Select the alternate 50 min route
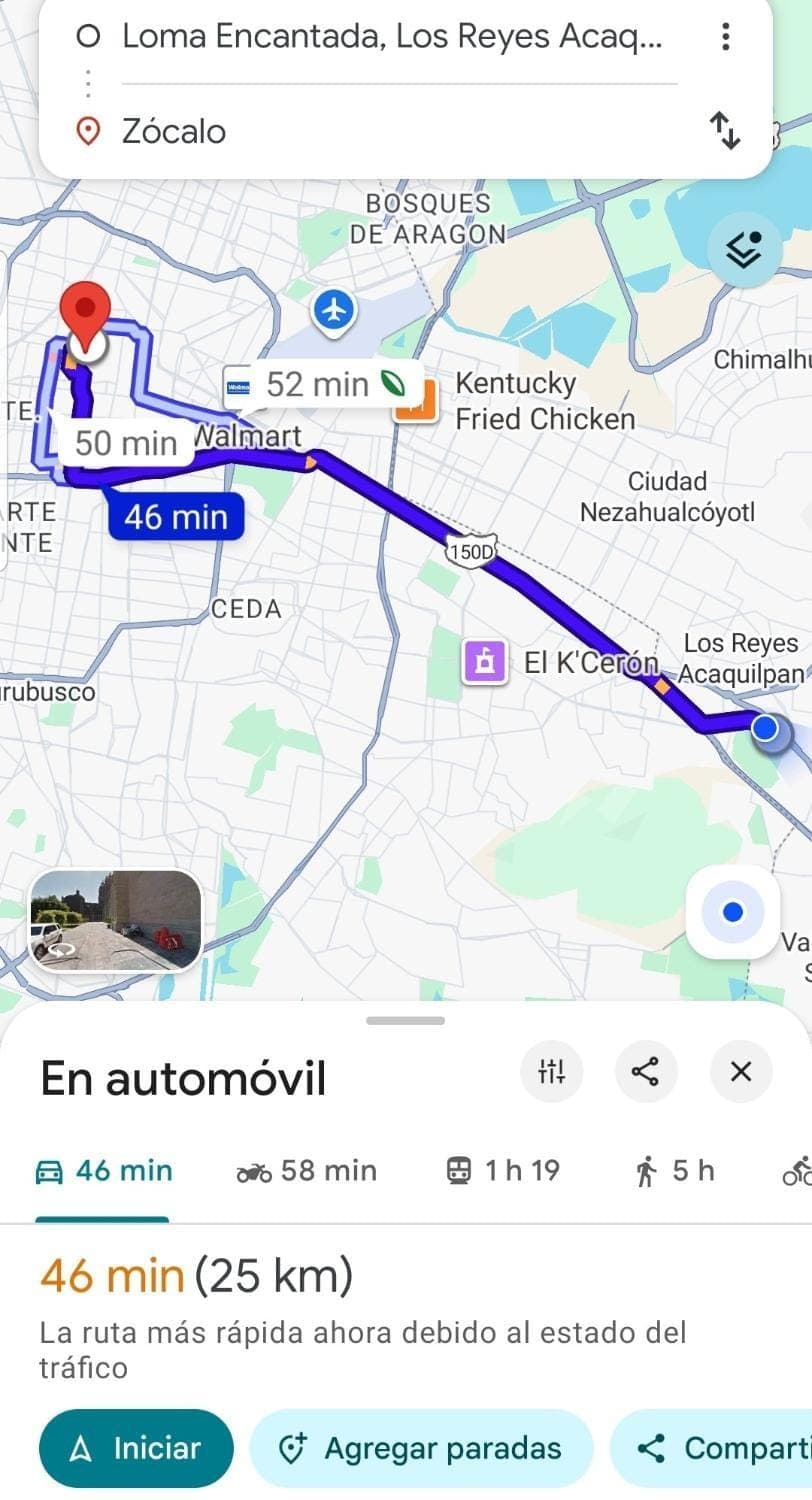Screen dimensions: 812x1500 (x=125, y=443)
